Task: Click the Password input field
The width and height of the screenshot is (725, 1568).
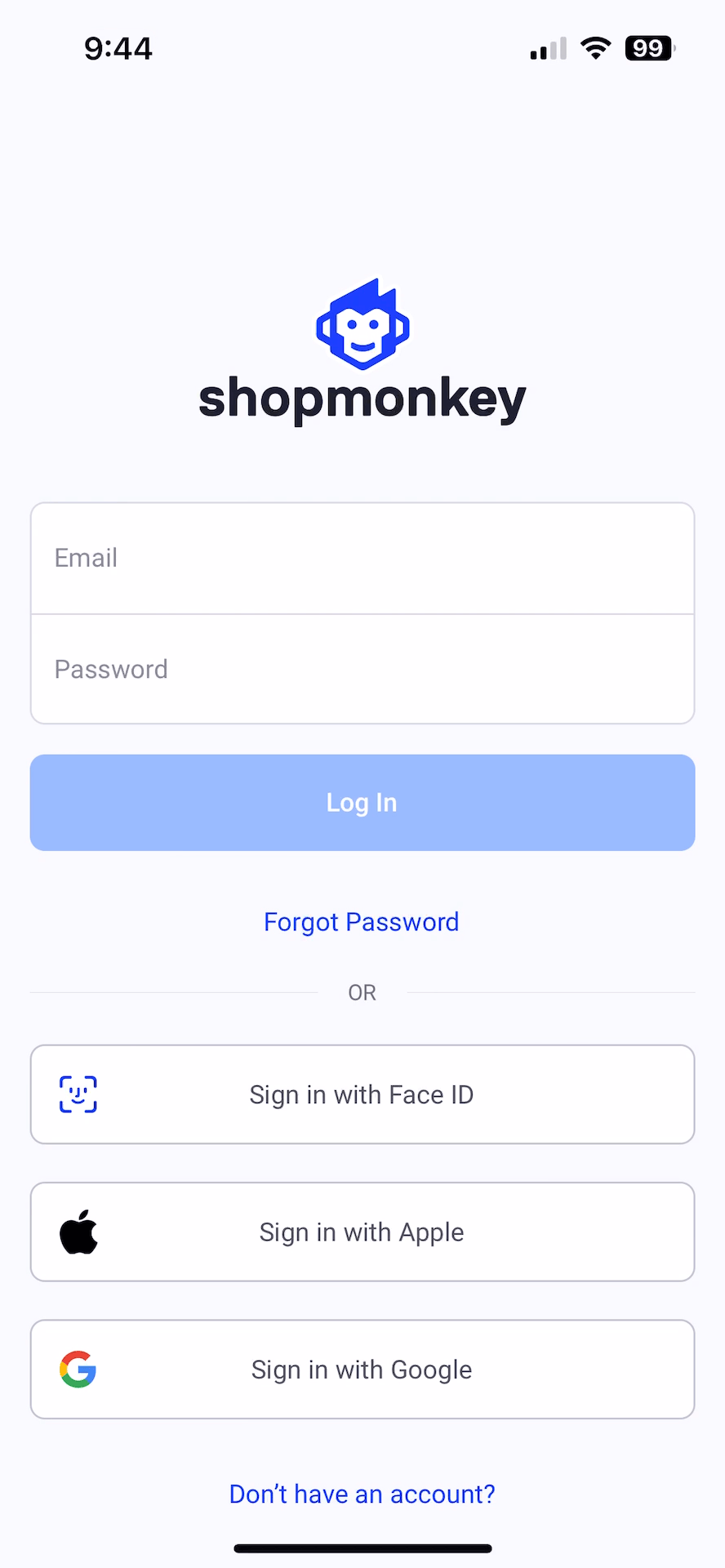Action: click(x=362, y=669)
